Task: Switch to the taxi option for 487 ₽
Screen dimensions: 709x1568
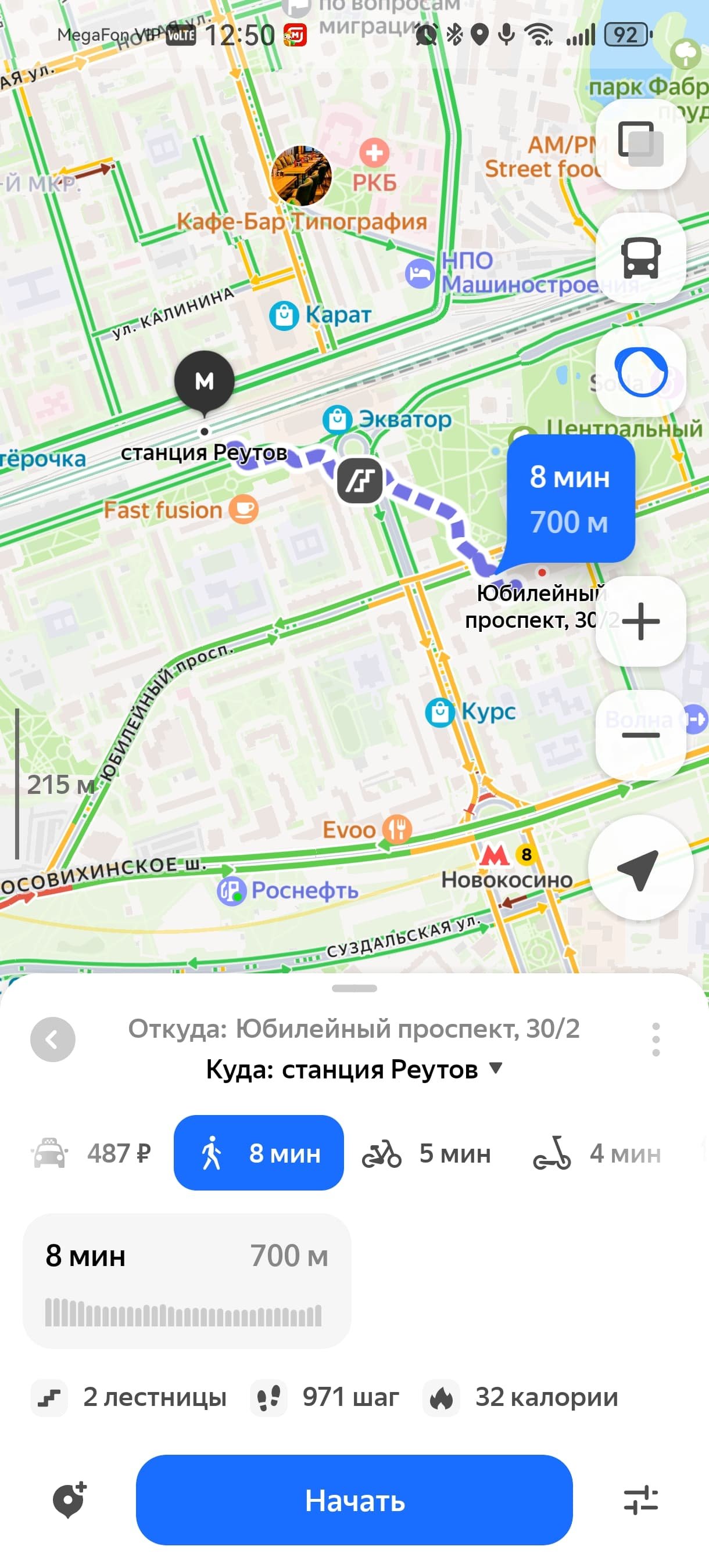Action: tap(91, 1153)
